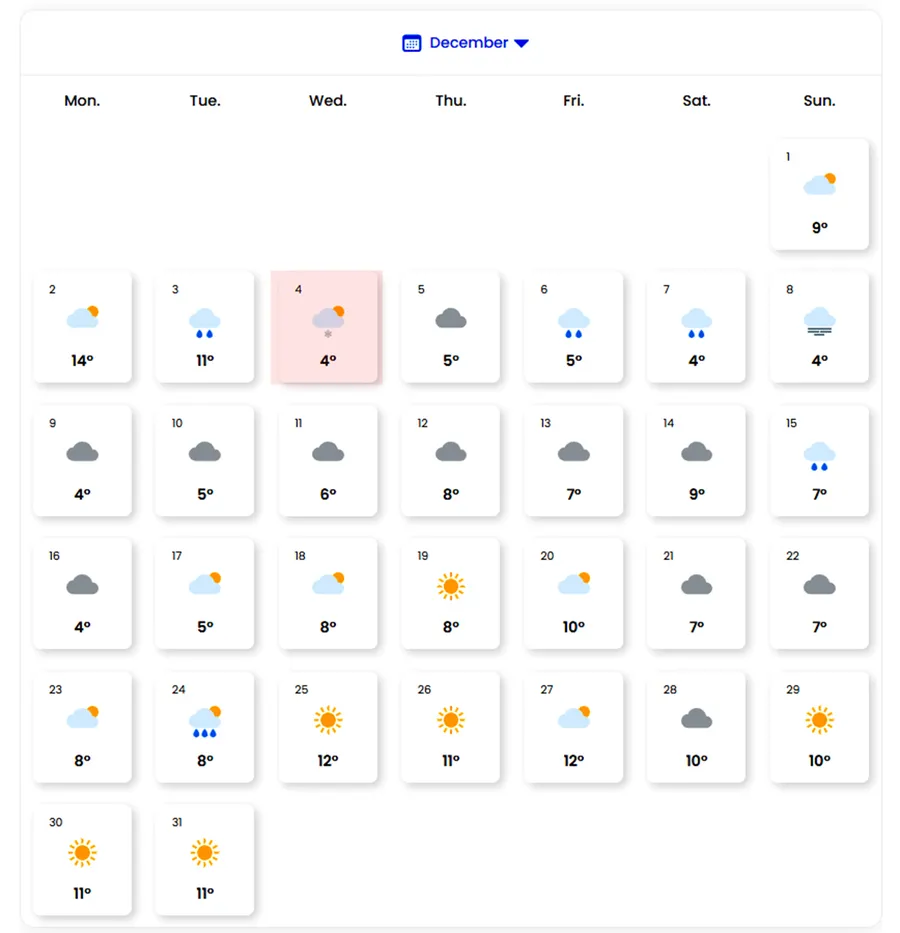The image size is (900, 933).
Task: Open the December 27 forecast card
Action: [573, 727]
